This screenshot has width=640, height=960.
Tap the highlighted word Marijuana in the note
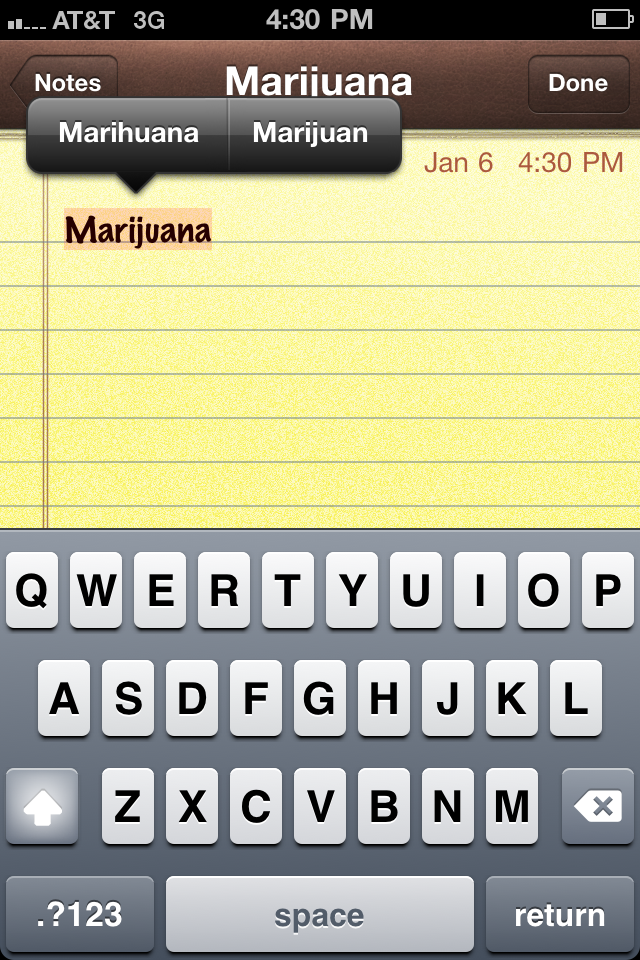(138, 230)
